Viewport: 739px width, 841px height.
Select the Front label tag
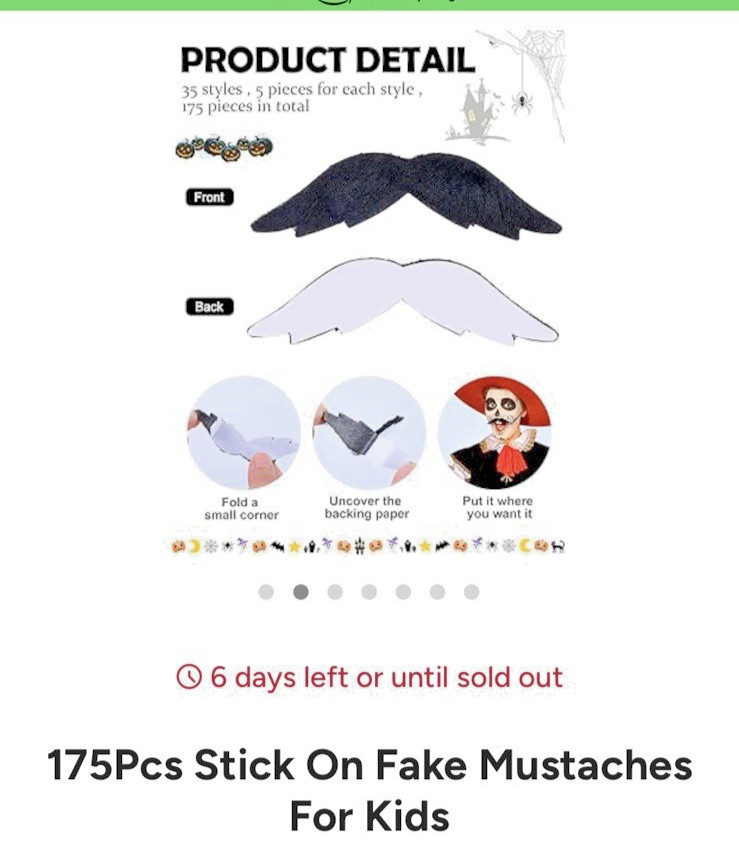(209, 197)
